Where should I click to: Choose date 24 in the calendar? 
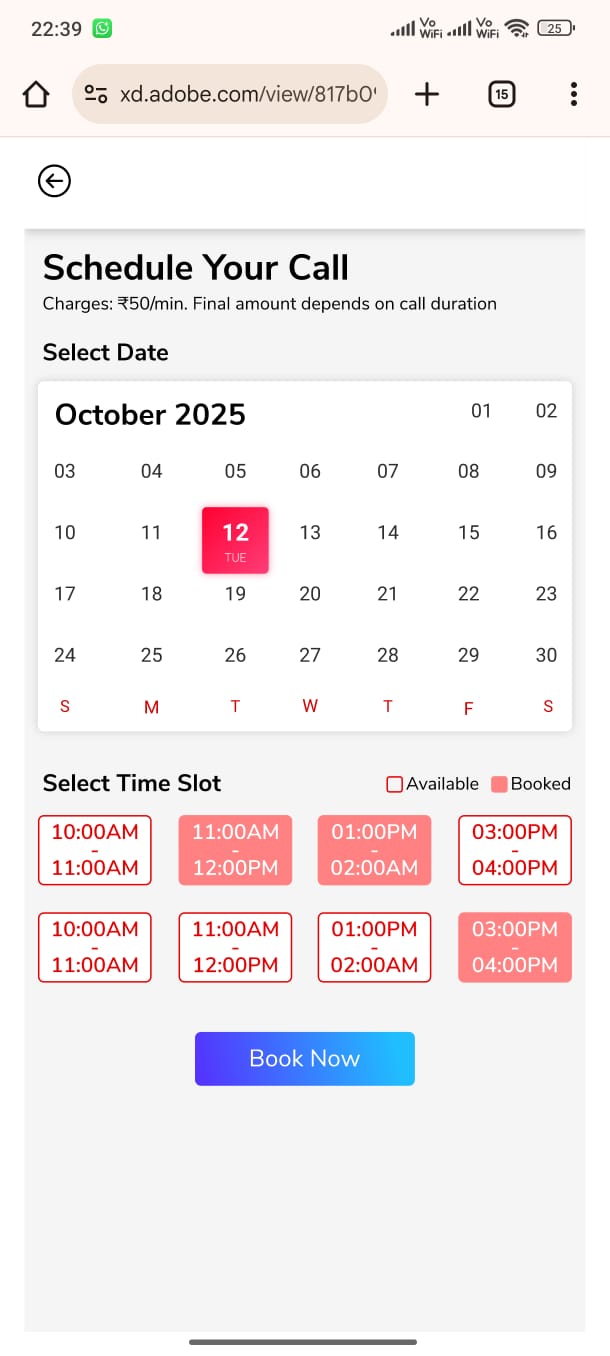(65, 655)
